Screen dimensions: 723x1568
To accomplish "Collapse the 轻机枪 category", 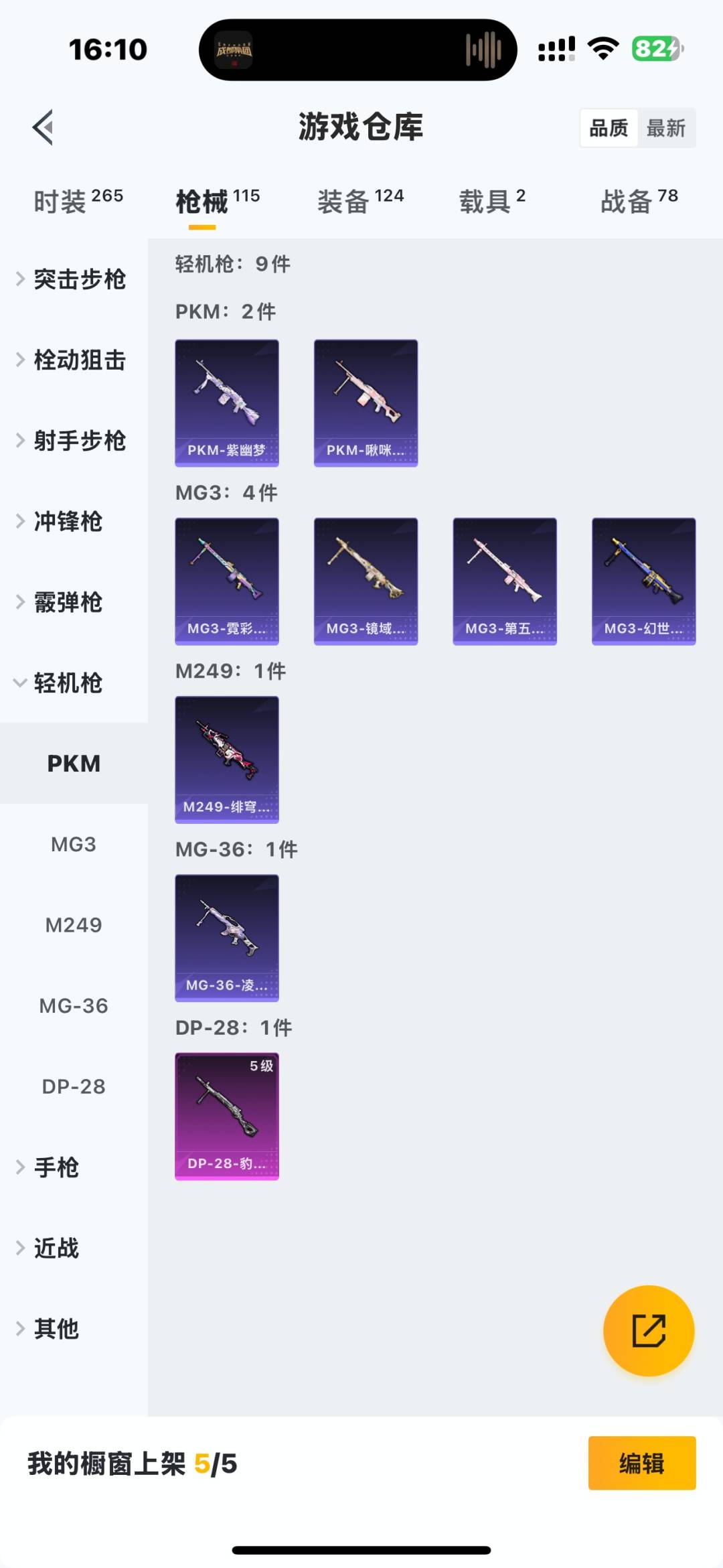I will tap(68, 683).
